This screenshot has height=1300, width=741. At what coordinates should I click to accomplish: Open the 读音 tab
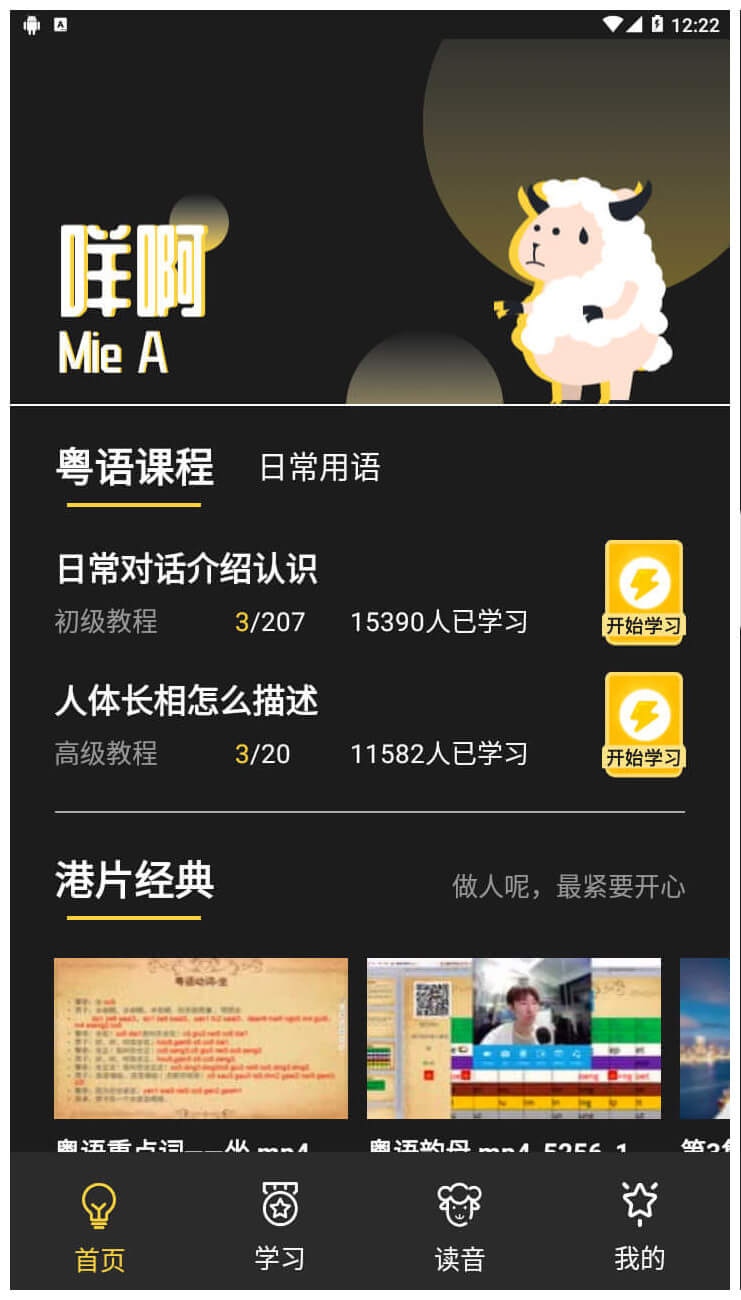pos(460,1226)
